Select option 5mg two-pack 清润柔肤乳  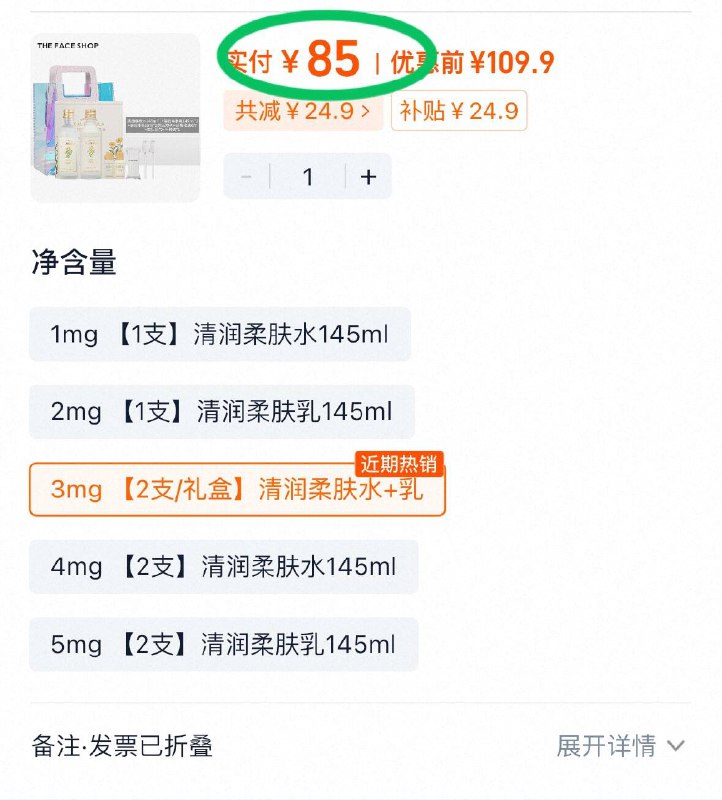coord(220,645)
